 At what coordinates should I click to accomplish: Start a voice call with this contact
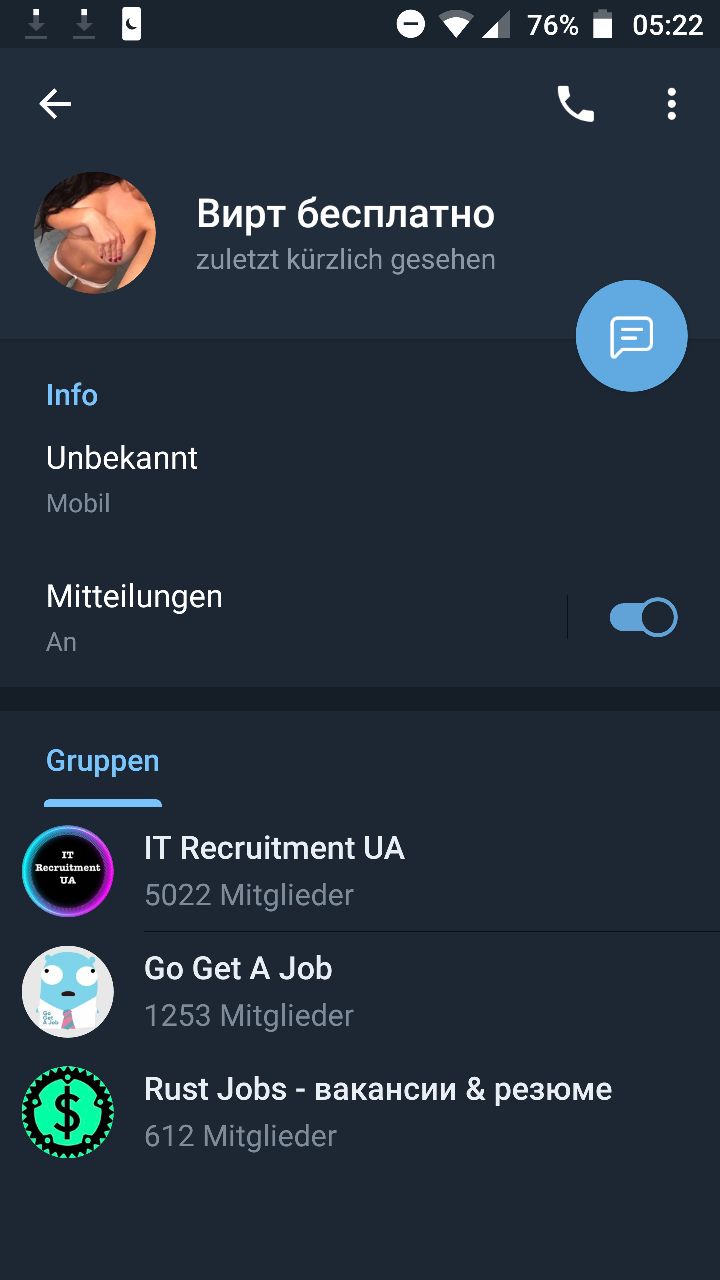[575, 104]
